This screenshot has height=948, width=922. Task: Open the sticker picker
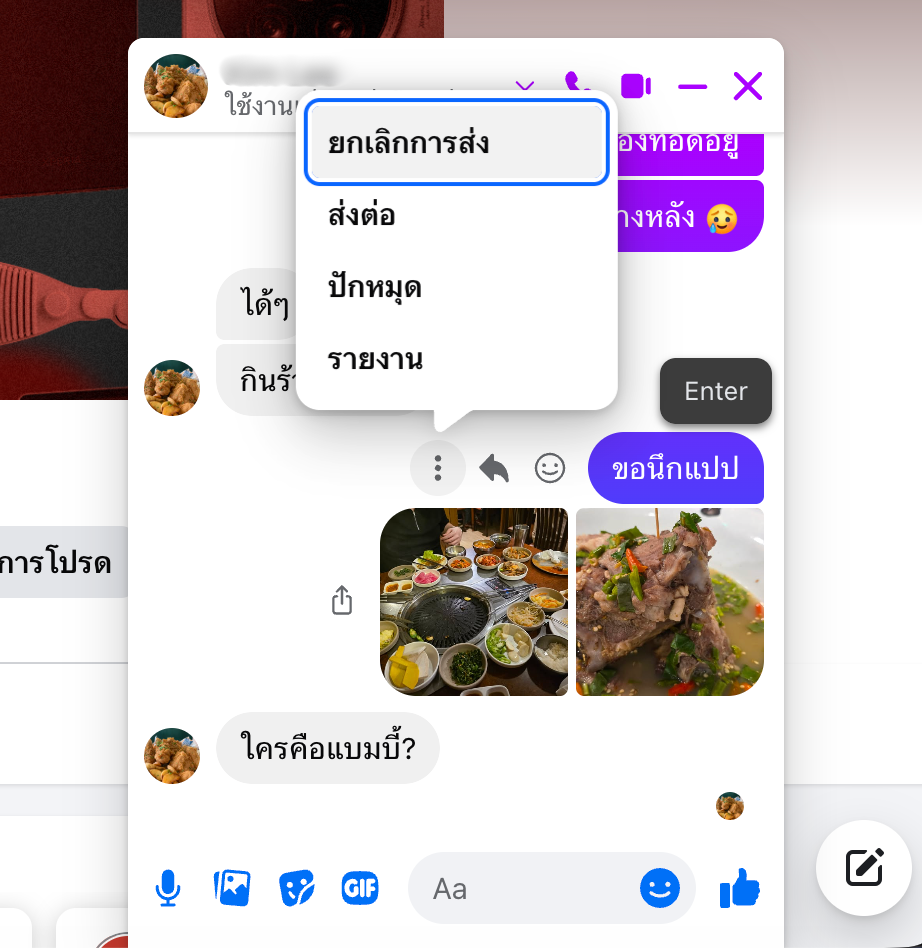pos(296,888)
